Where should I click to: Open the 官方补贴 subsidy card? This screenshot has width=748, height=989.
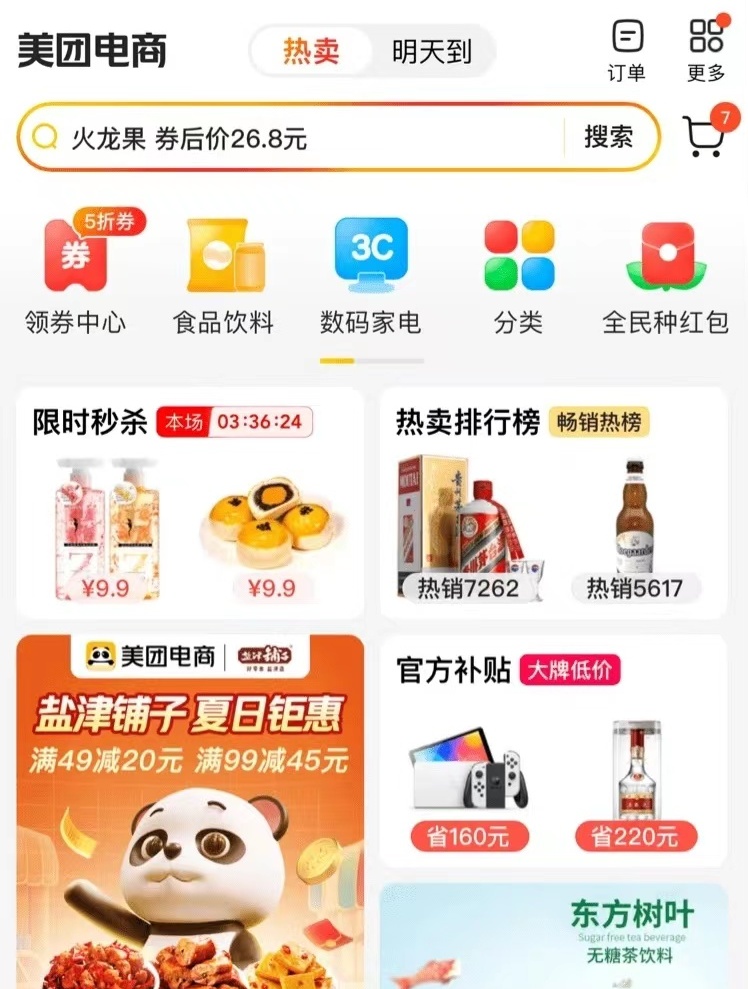553,750
